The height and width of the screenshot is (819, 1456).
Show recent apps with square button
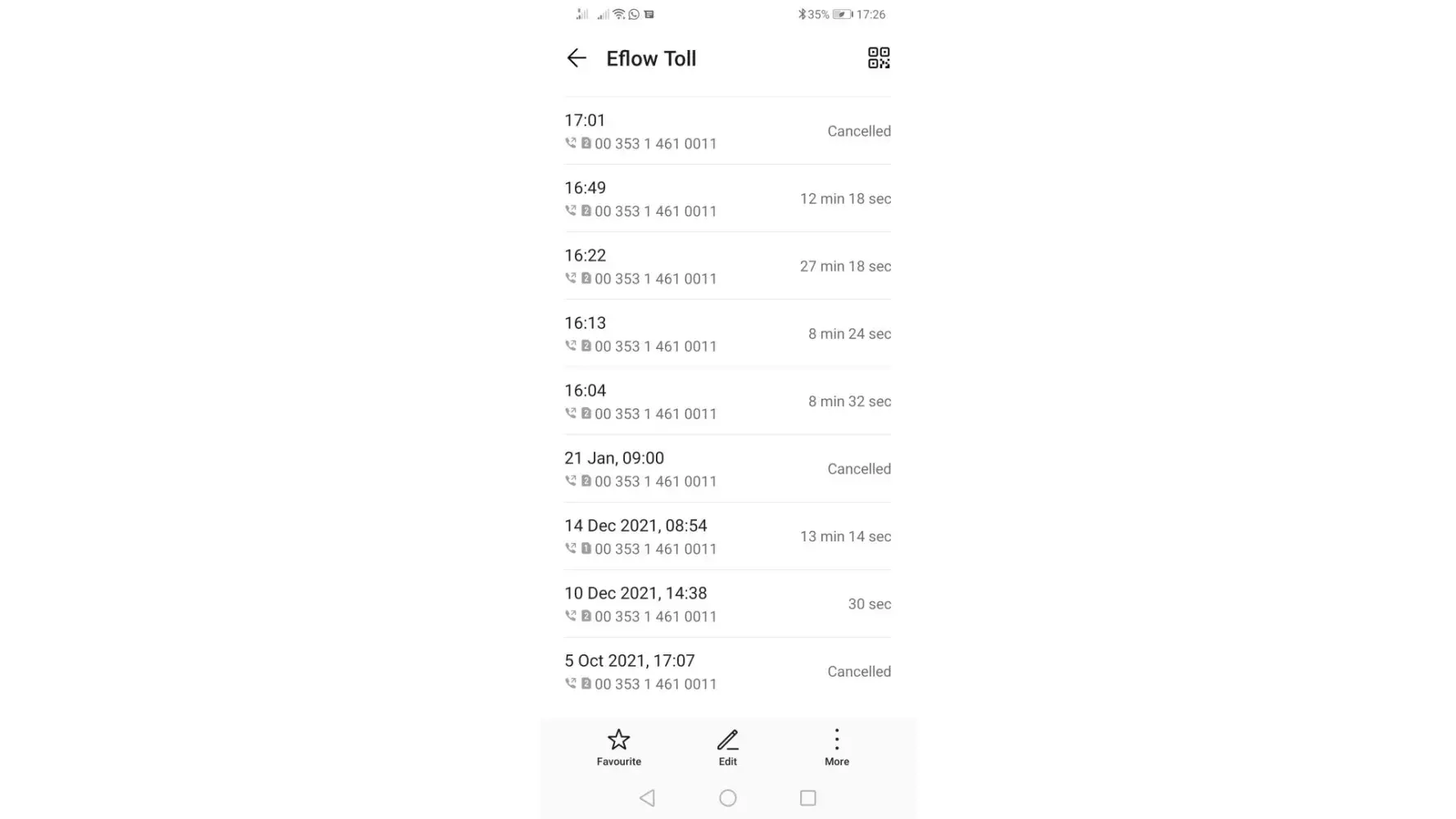point(807,798)
